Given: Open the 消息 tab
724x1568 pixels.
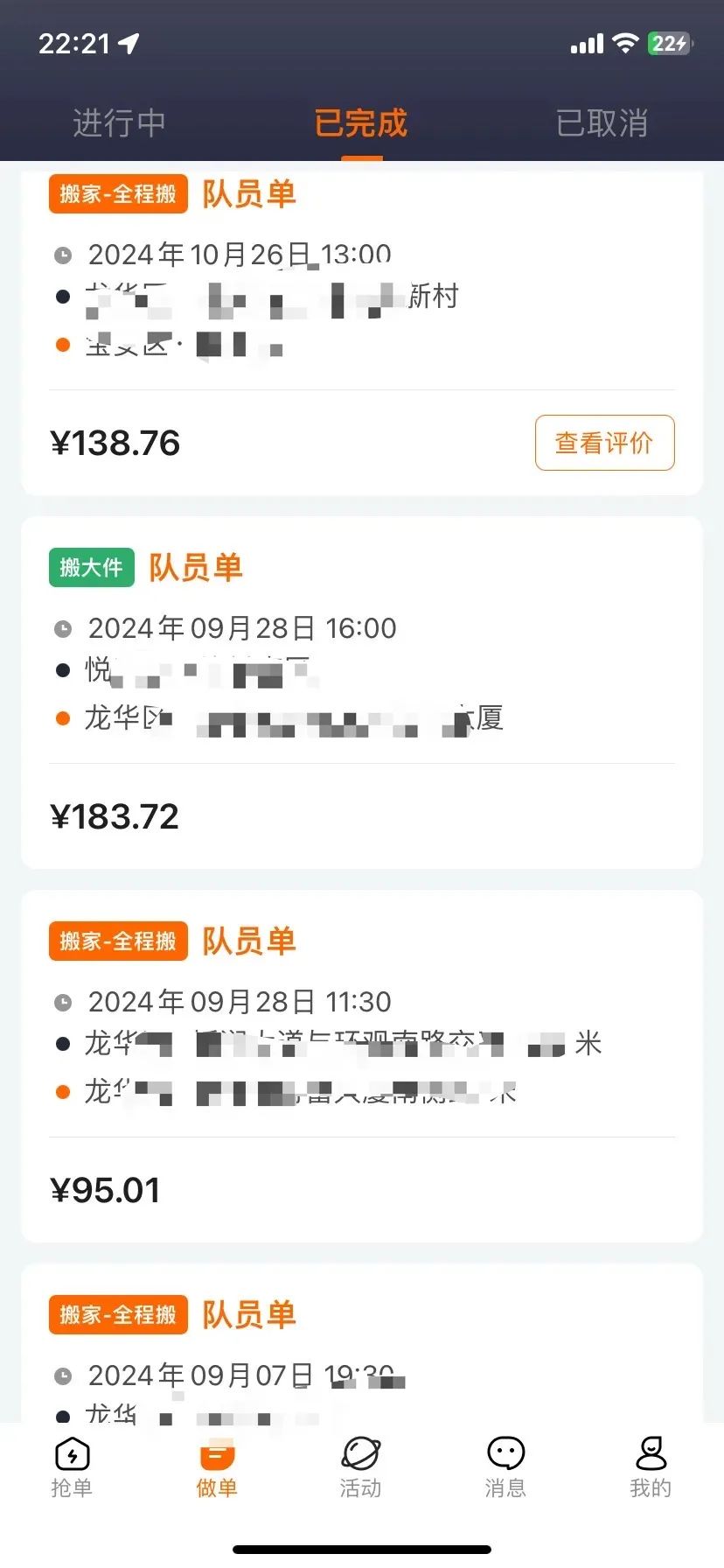Looking at the screenshot, I should tap(505, 1467).
